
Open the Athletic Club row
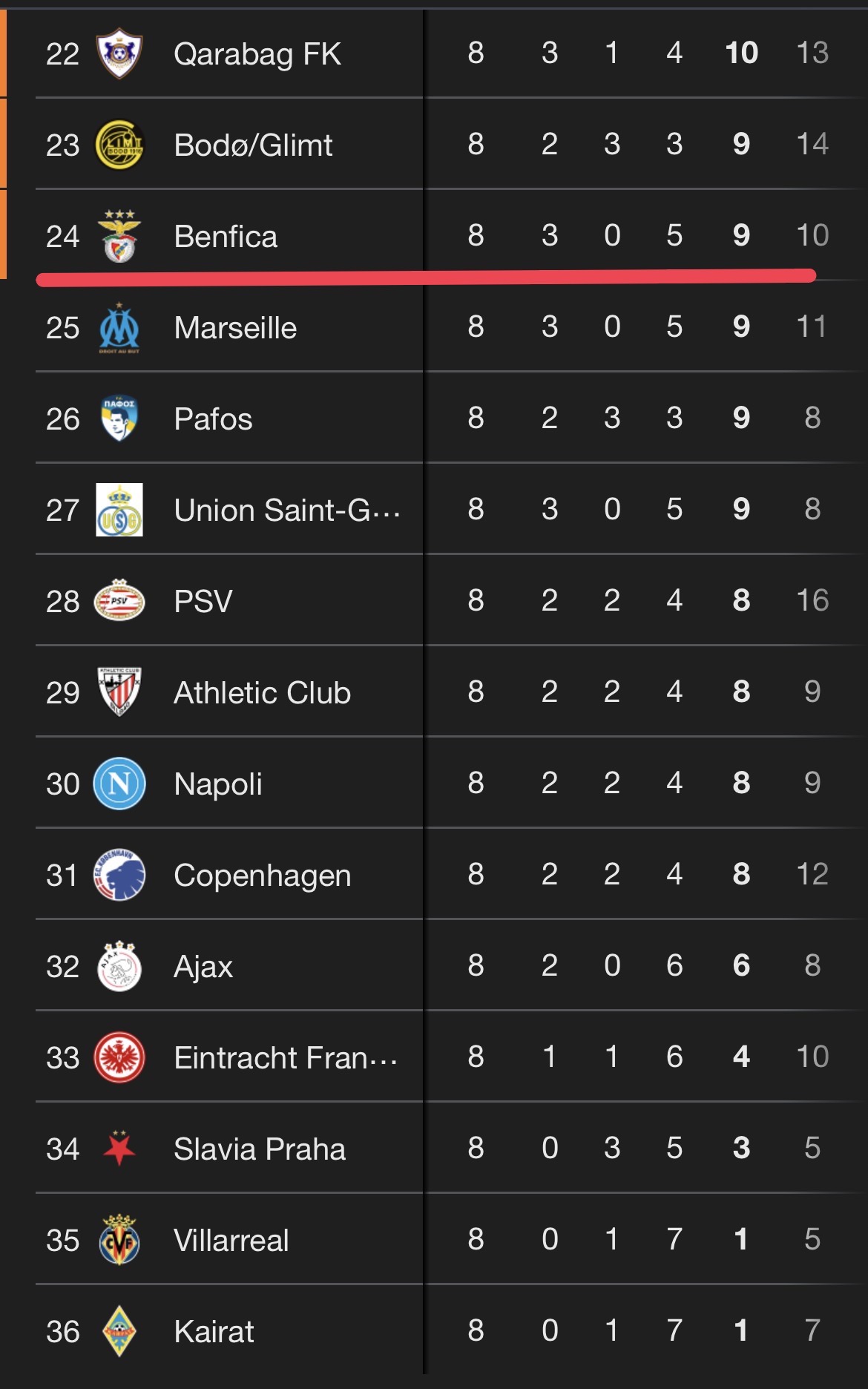coord(262,692)
